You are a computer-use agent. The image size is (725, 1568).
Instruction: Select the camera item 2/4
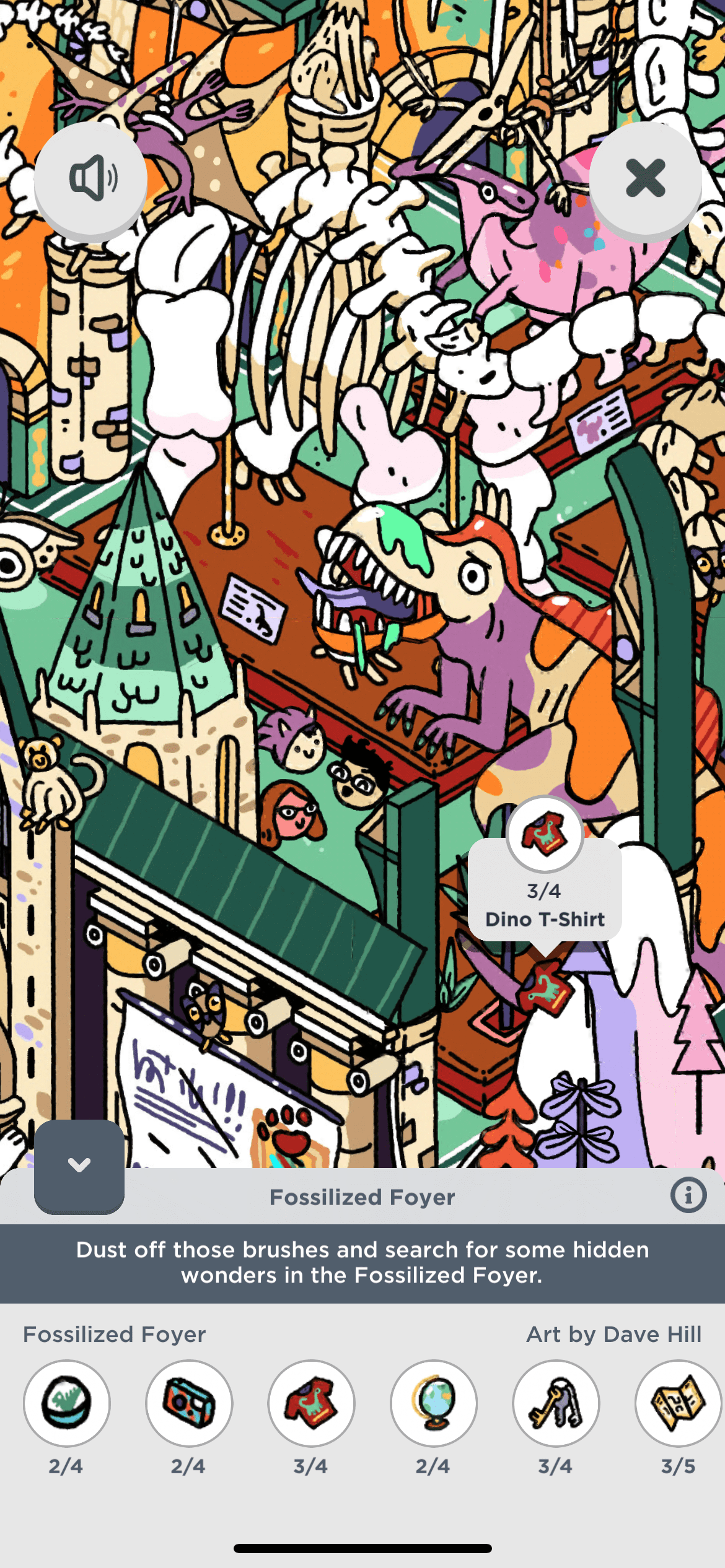[189, 1403]
